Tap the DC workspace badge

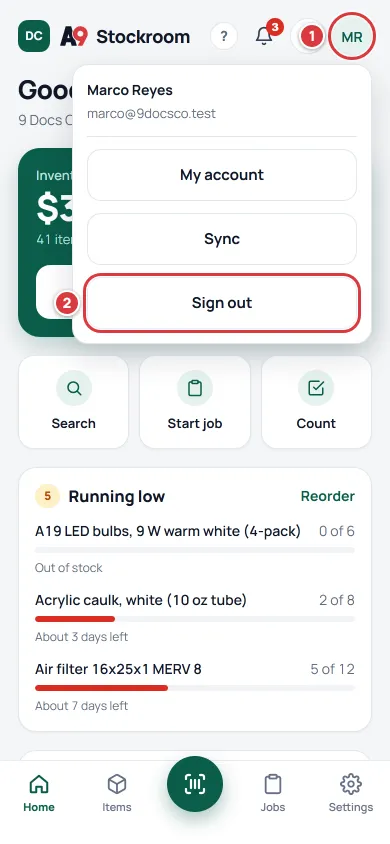click(x=34, y=36)
